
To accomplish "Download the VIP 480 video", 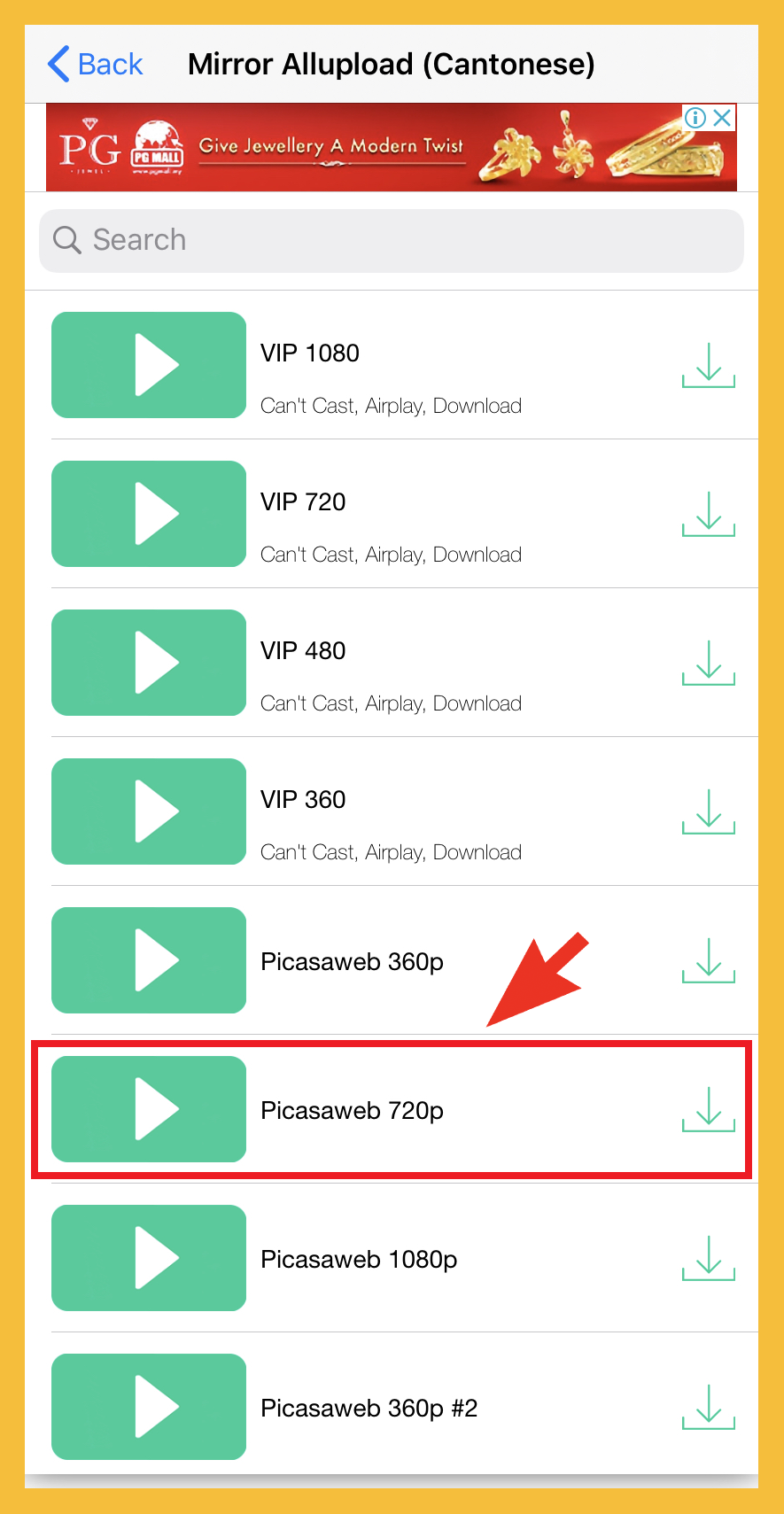I will pos(708,663).
